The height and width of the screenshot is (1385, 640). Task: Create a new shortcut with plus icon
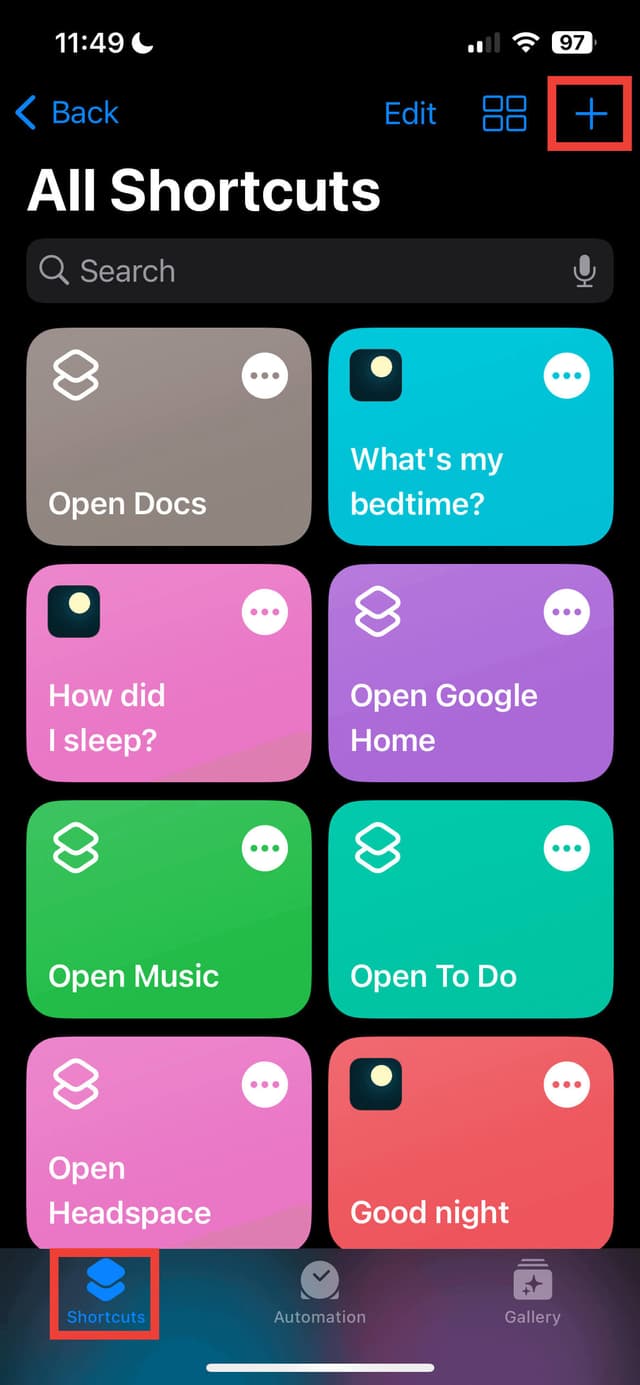coord(591,115)
